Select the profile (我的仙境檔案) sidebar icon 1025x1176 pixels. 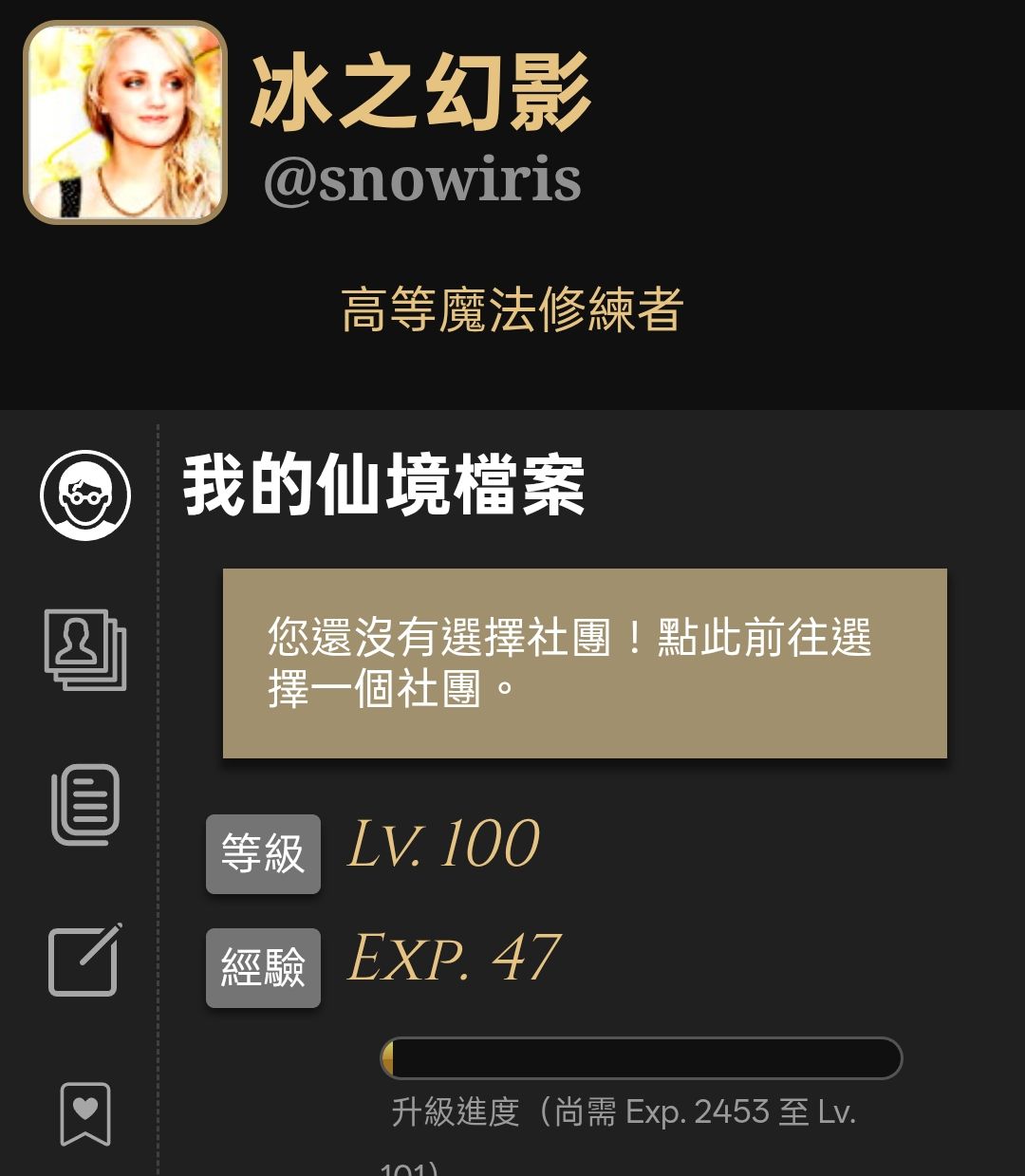pyautogui.click(x=85, y=495)
